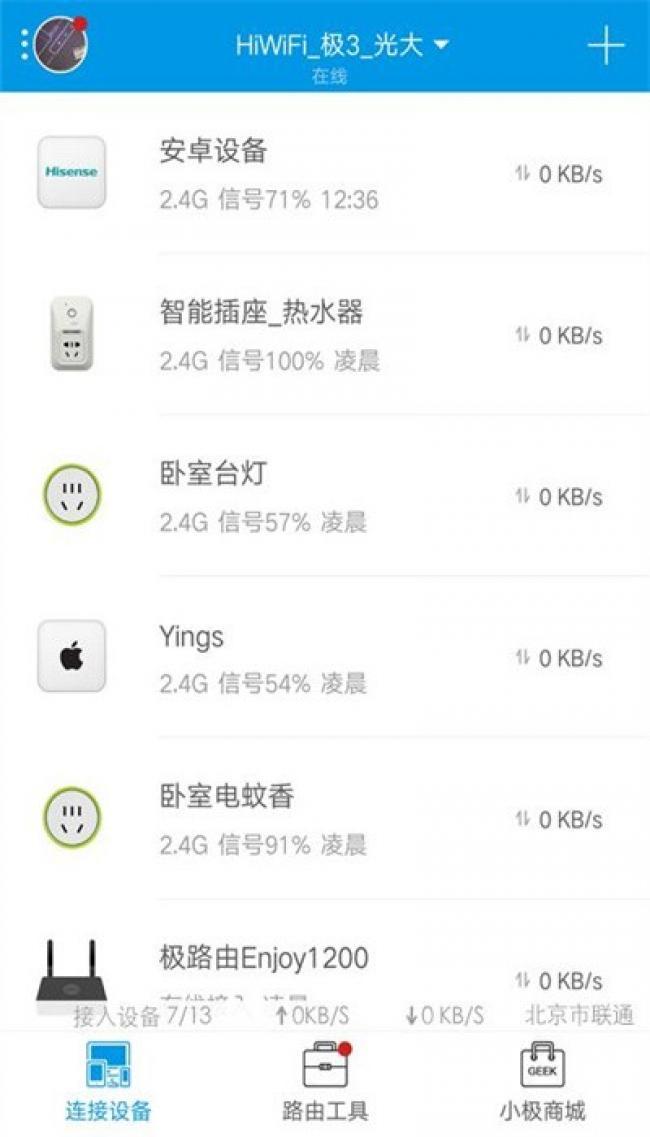The height and width of the screenshot is (1137, 650).
Task: Open the Yings Apple device
Action: [325, 657]
